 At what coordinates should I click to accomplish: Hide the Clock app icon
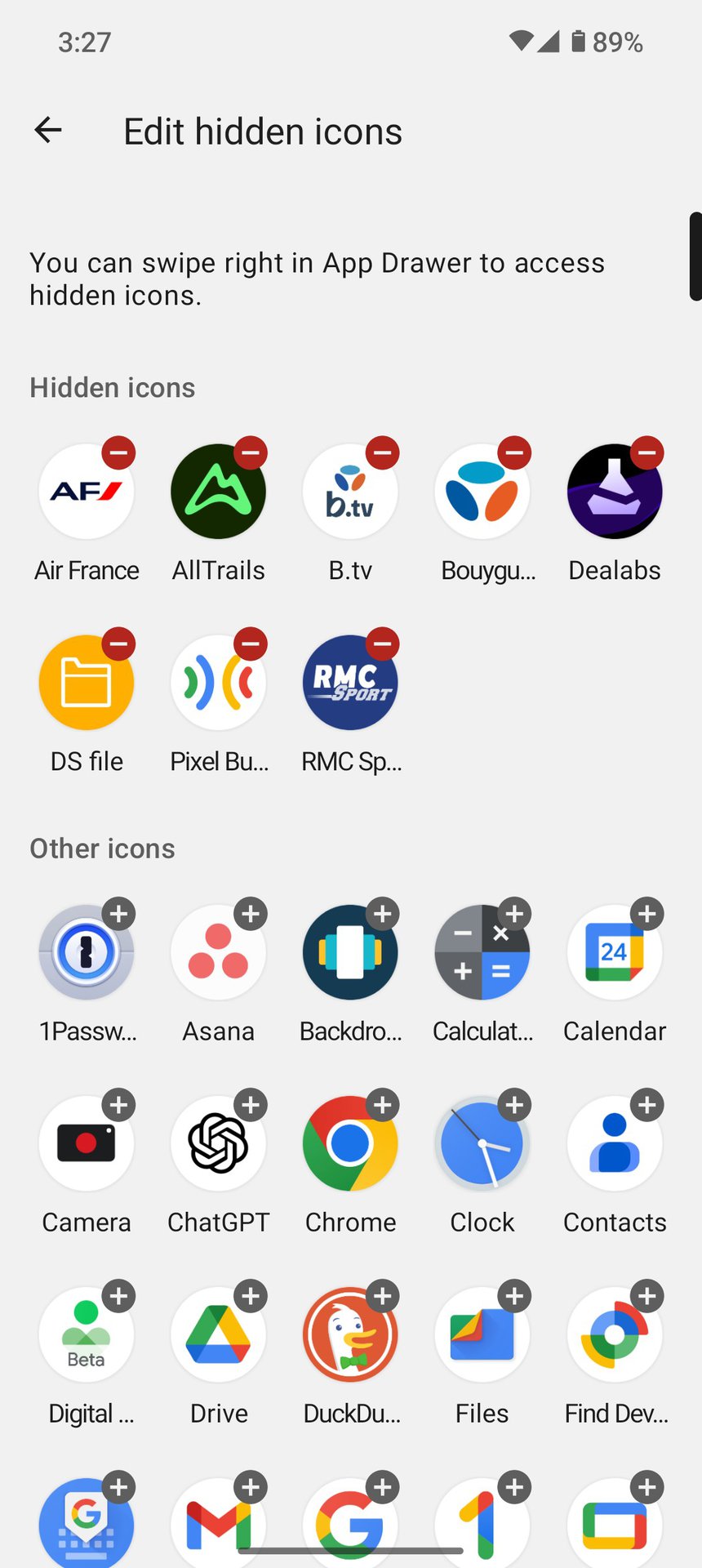514,1105
